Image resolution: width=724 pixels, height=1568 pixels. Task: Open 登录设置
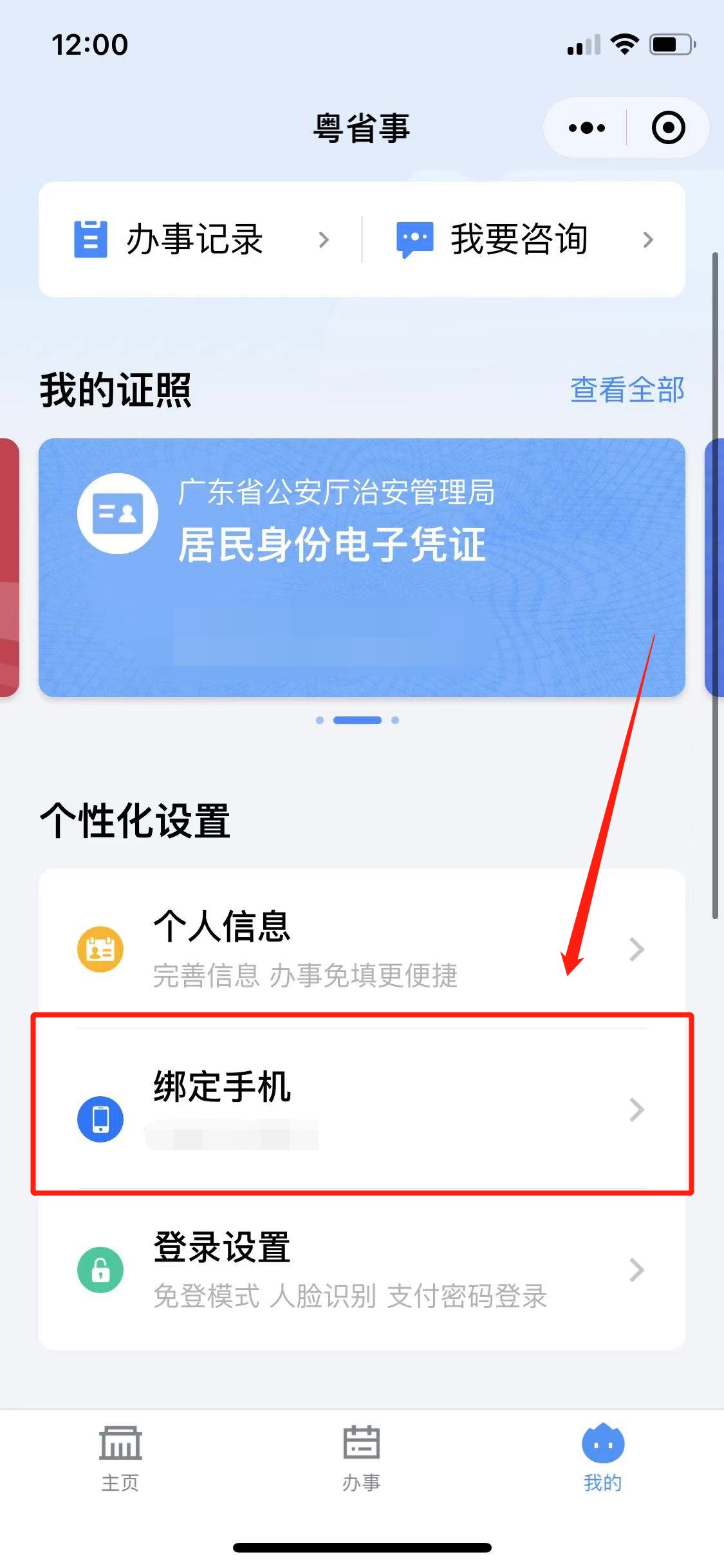coord(362,1269)
